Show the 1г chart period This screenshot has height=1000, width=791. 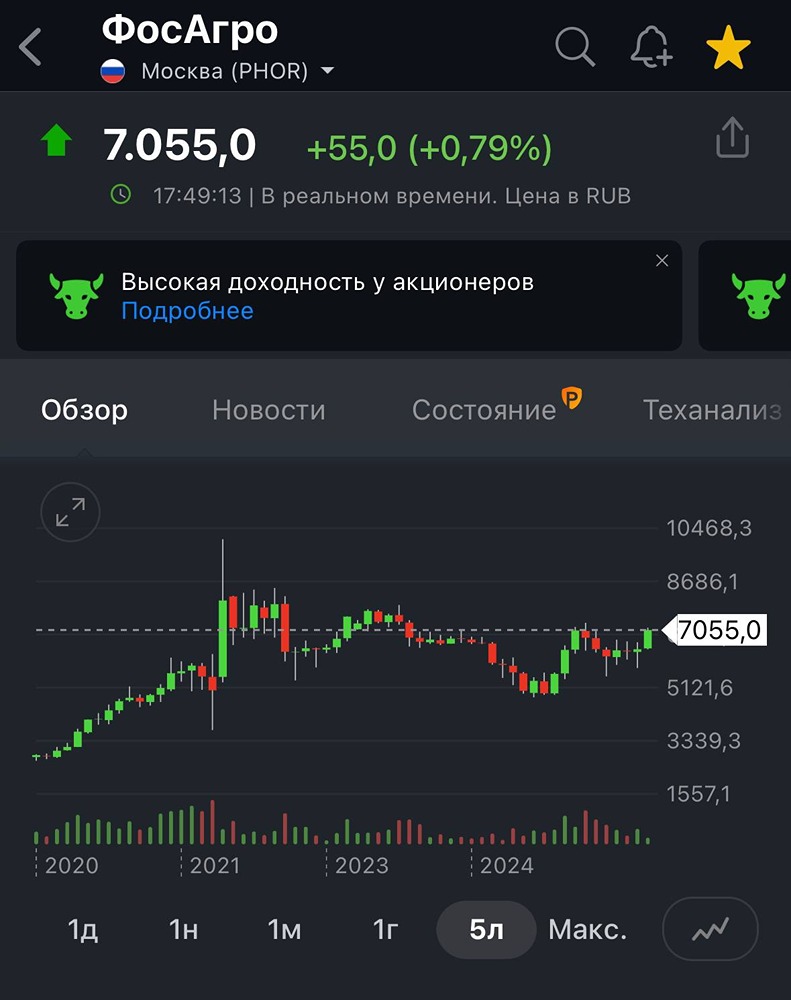[386, 930]
